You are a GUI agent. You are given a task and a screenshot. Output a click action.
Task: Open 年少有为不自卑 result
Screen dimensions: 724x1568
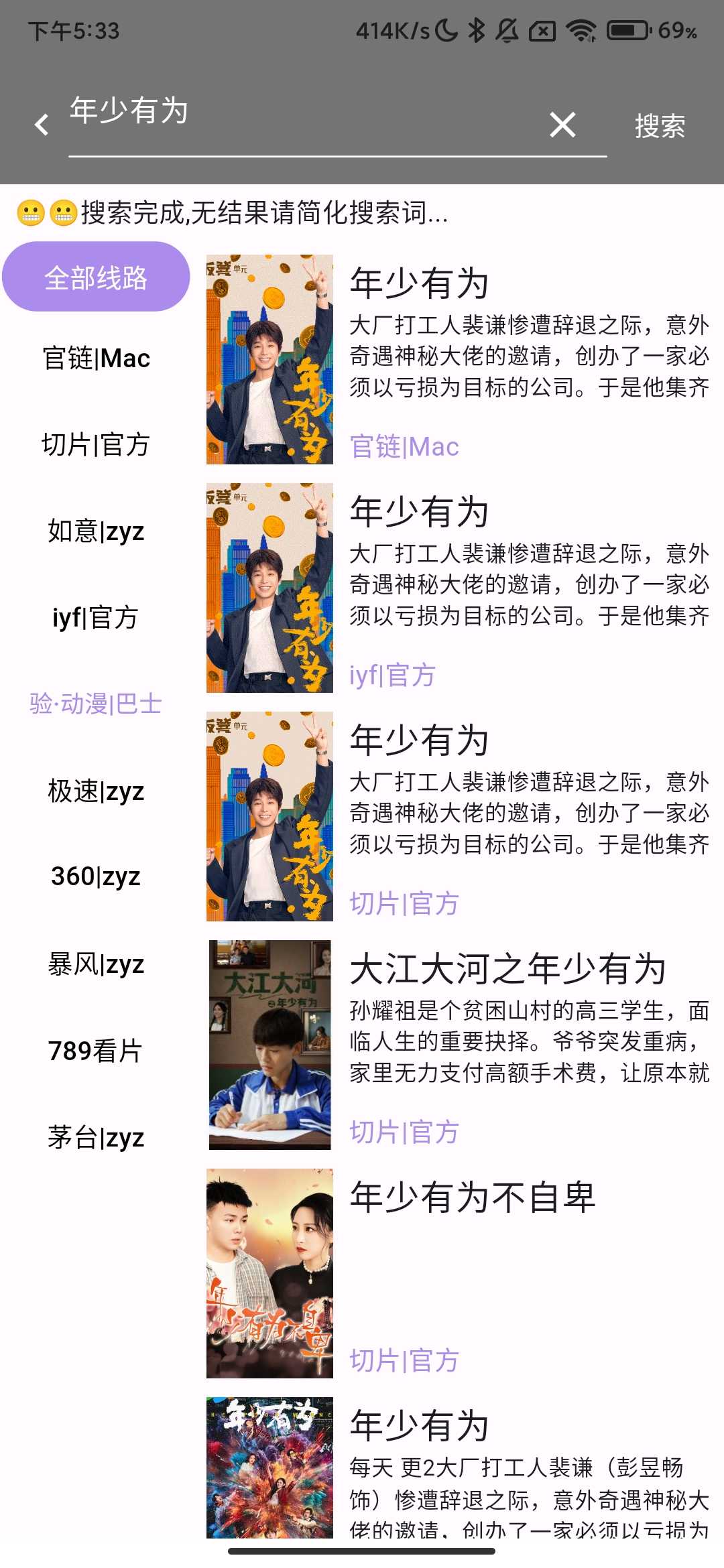tap(456, 1273)
